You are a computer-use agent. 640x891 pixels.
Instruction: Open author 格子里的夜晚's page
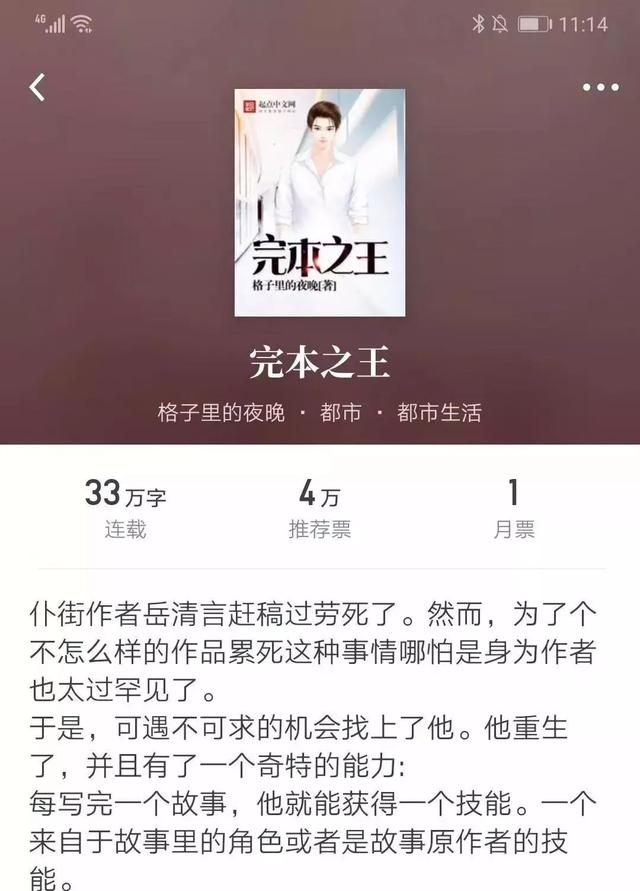click(x=221, y=412)
